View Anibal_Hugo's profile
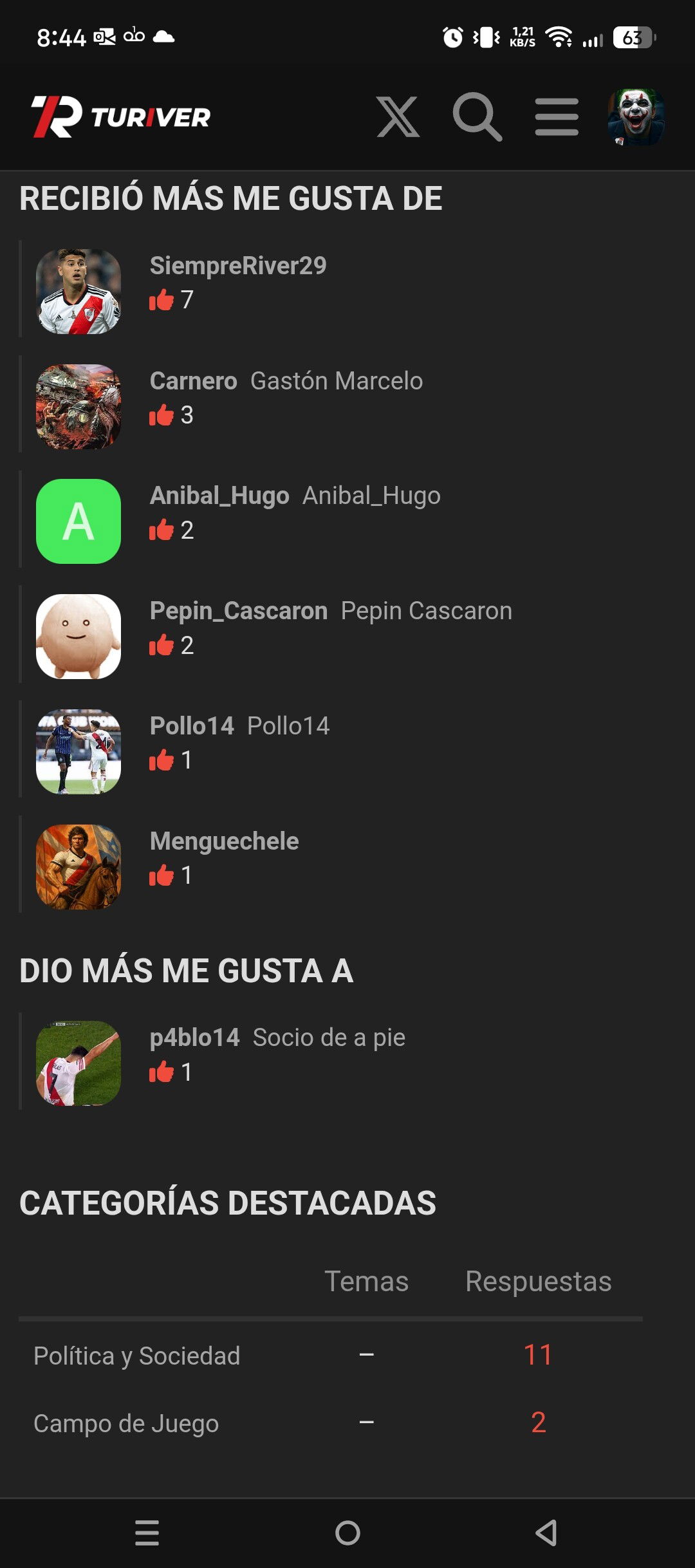This screenshot has height=1568, width=695. click(219, 496)
